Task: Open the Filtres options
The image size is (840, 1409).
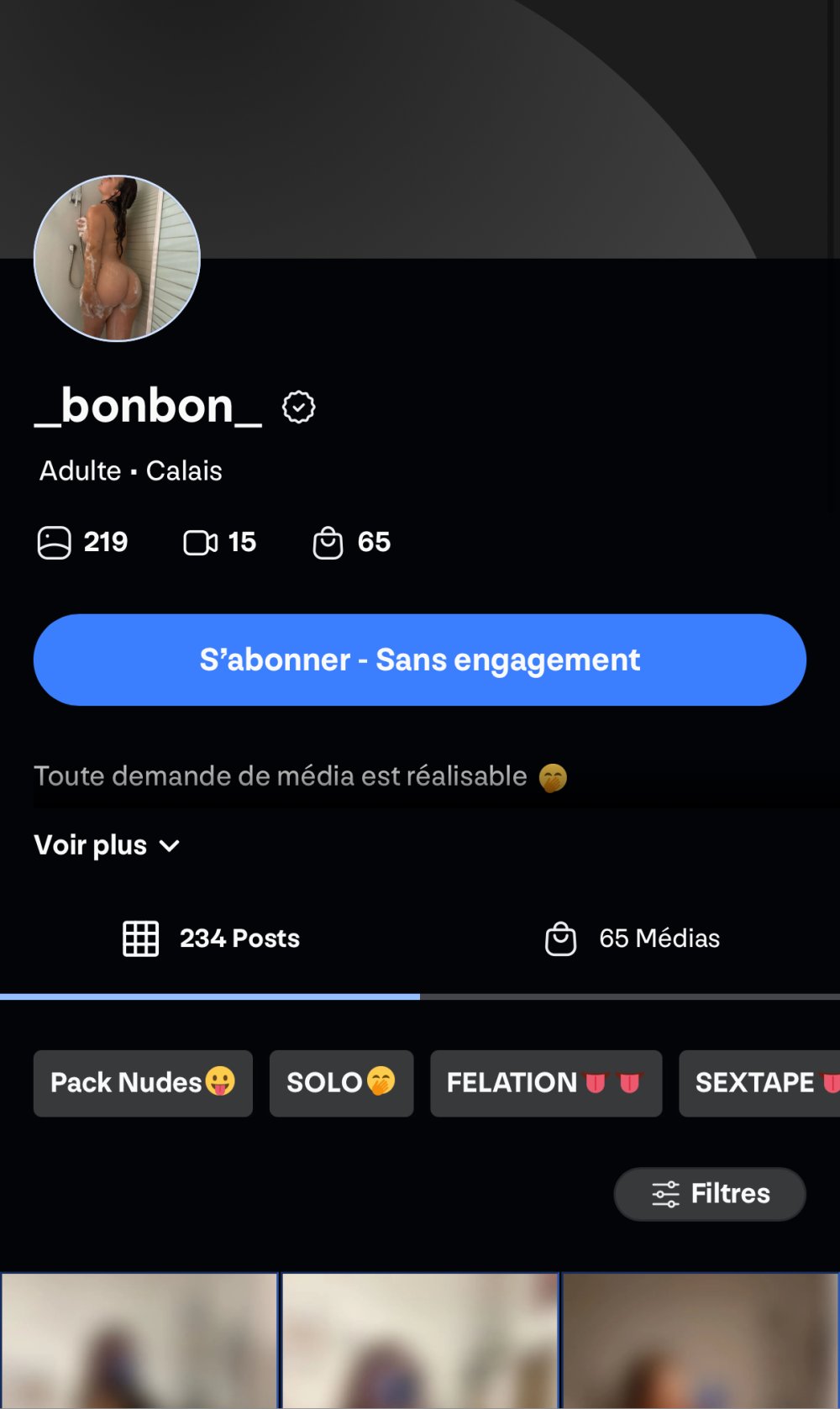Action: (x=710, y=1194)
